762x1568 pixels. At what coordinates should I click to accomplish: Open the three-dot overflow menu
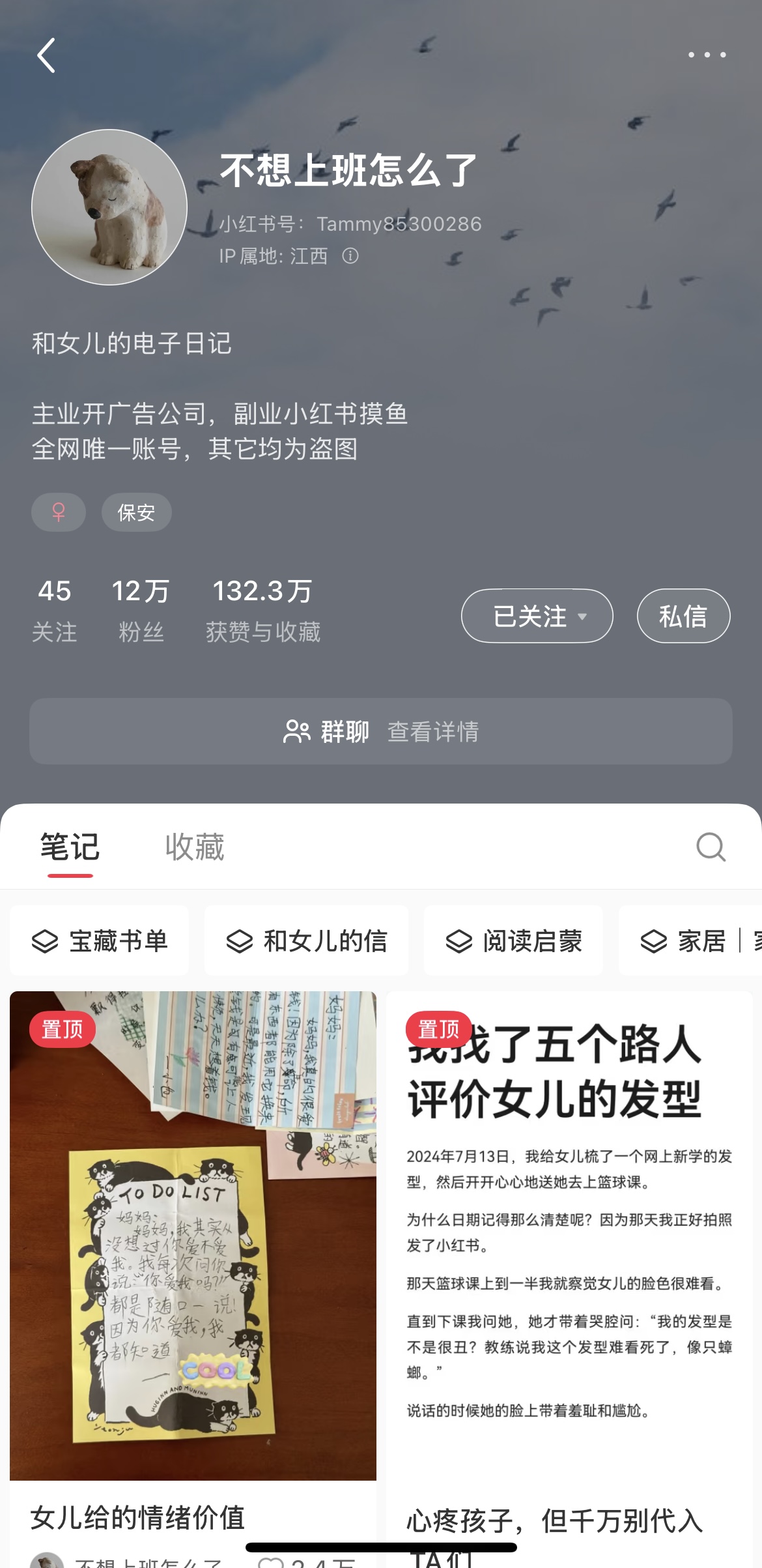[707, 55]
